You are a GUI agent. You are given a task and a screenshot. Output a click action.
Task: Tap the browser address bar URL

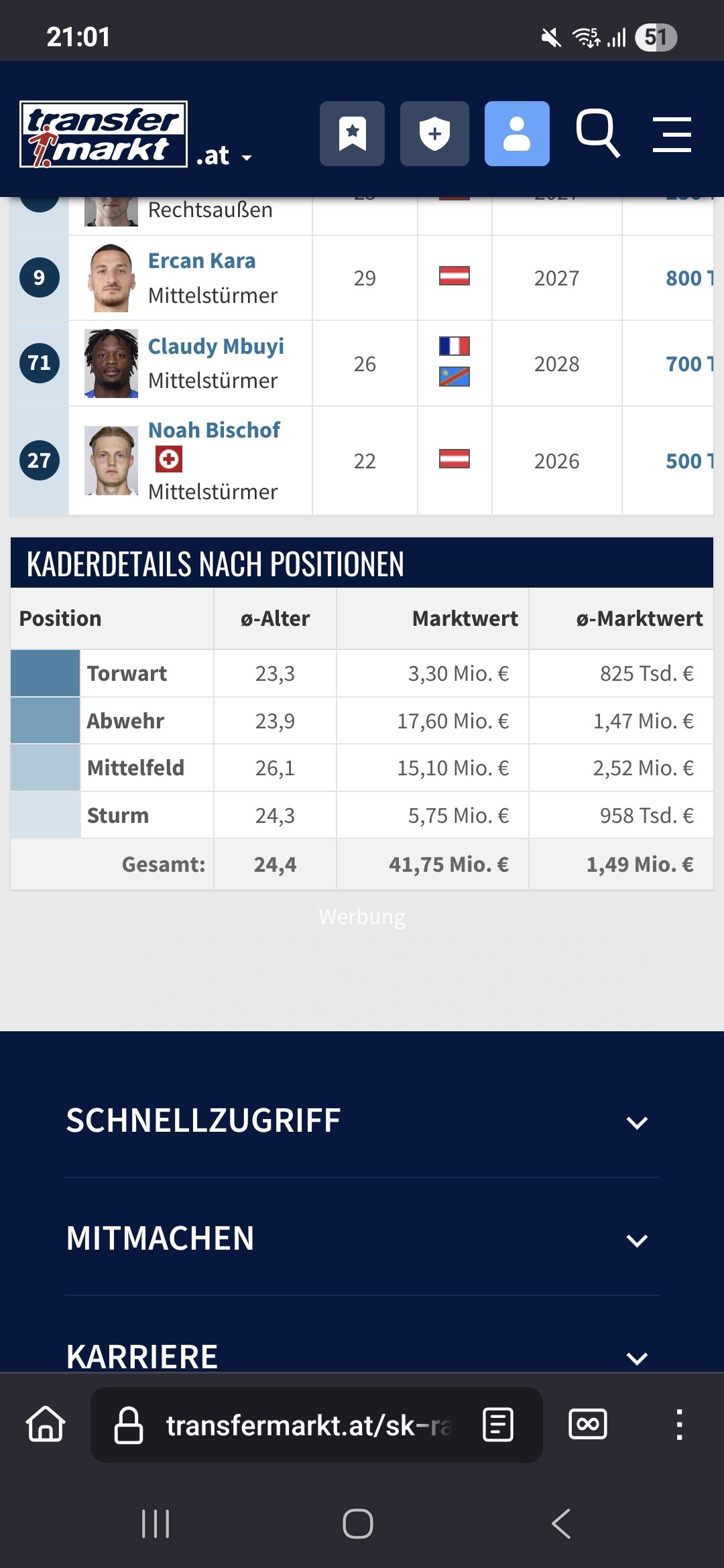point(308,1425)
